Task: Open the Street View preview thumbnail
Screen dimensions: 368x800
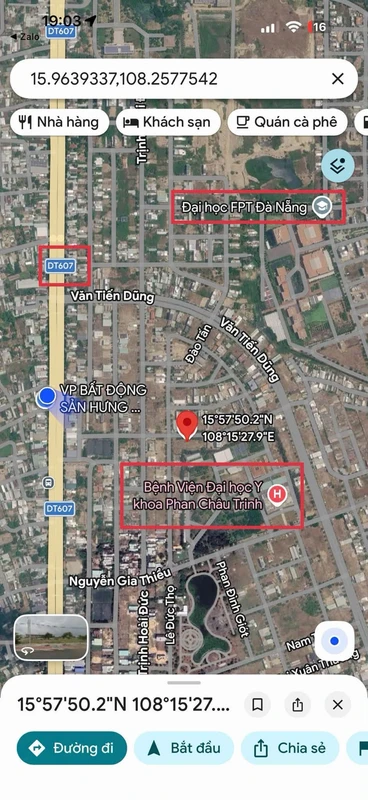Action: 51,638
